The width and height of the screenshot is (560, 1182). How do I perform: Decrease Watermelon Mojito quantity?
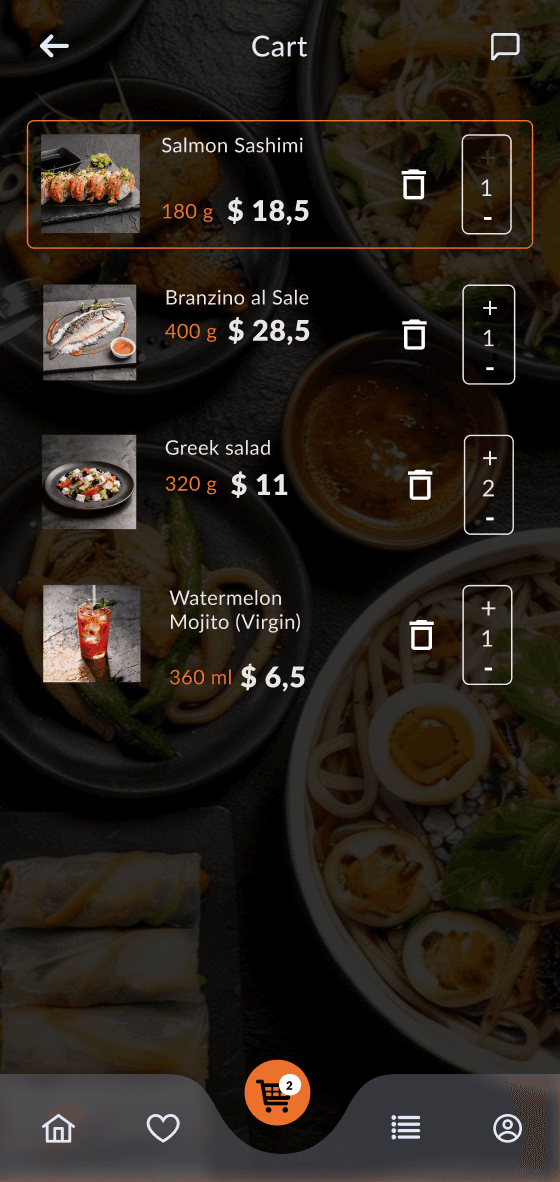(488, 669)
